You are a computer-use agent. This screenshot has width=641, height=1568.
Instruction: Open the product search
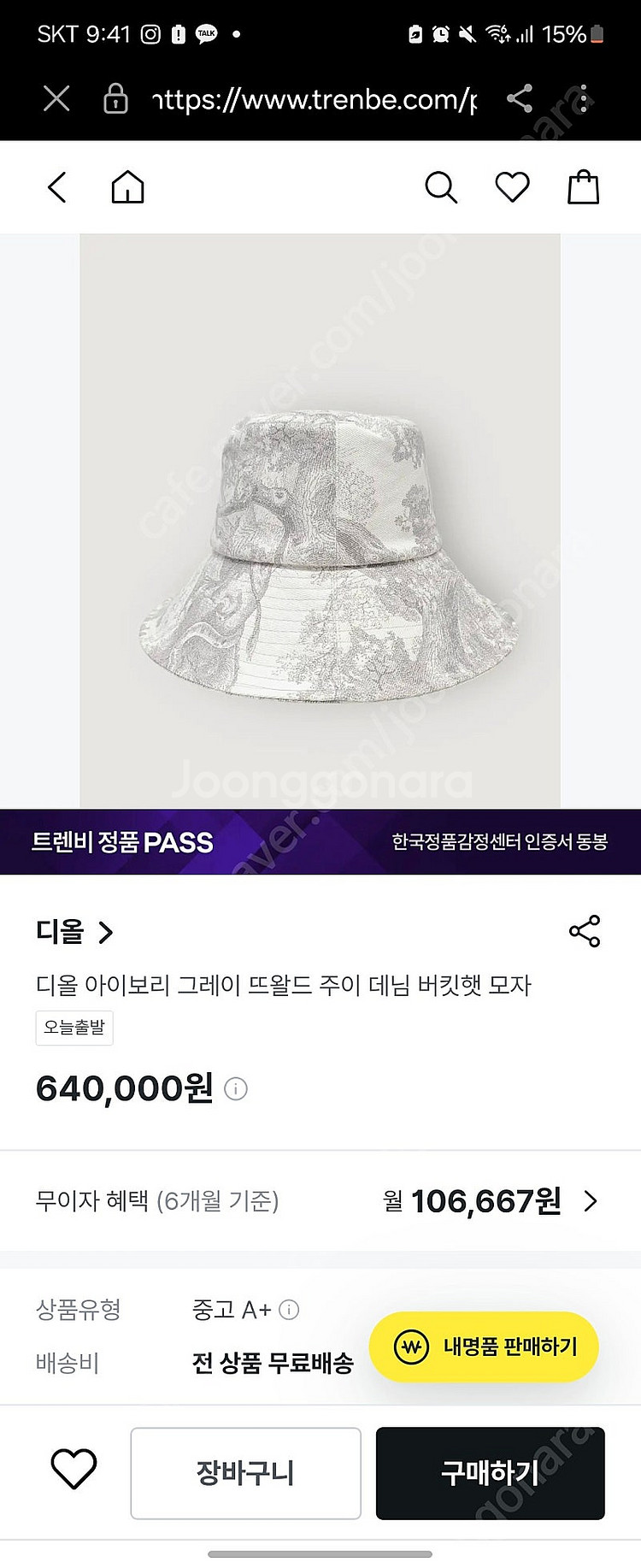tap(441, 187)
